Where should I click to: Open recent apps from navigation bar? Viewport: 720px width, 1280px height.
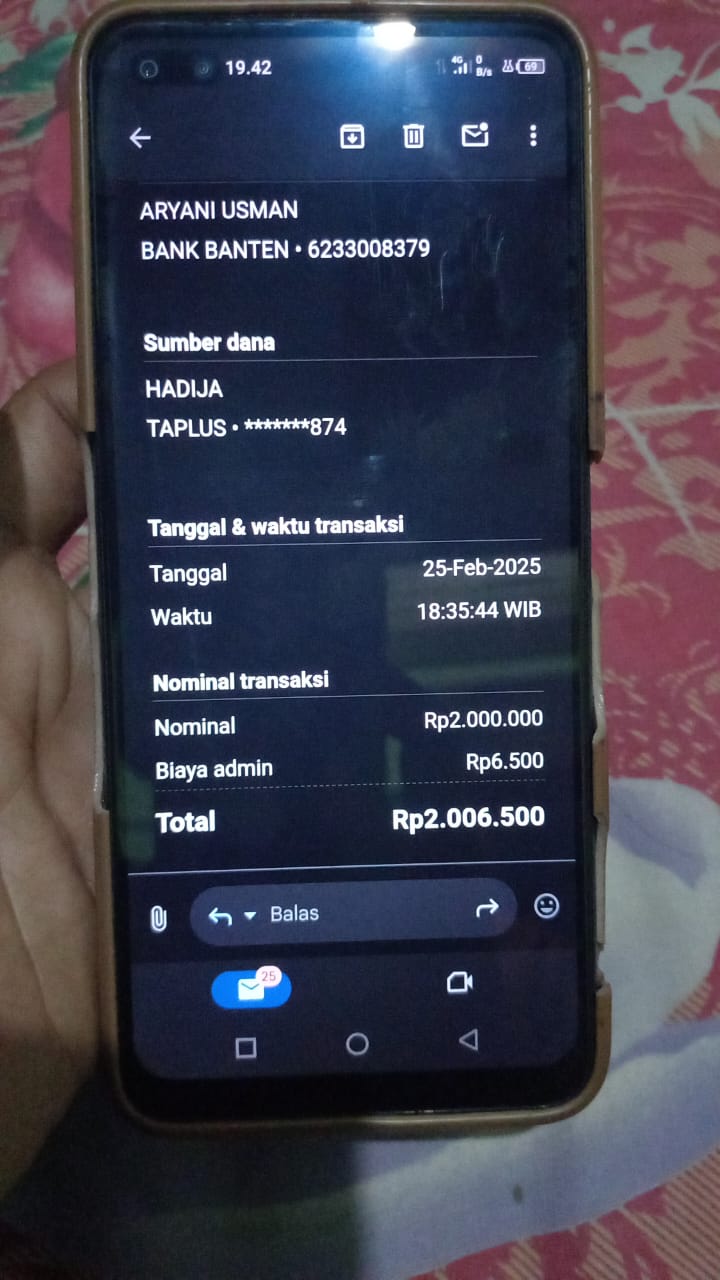(246, 1047)
